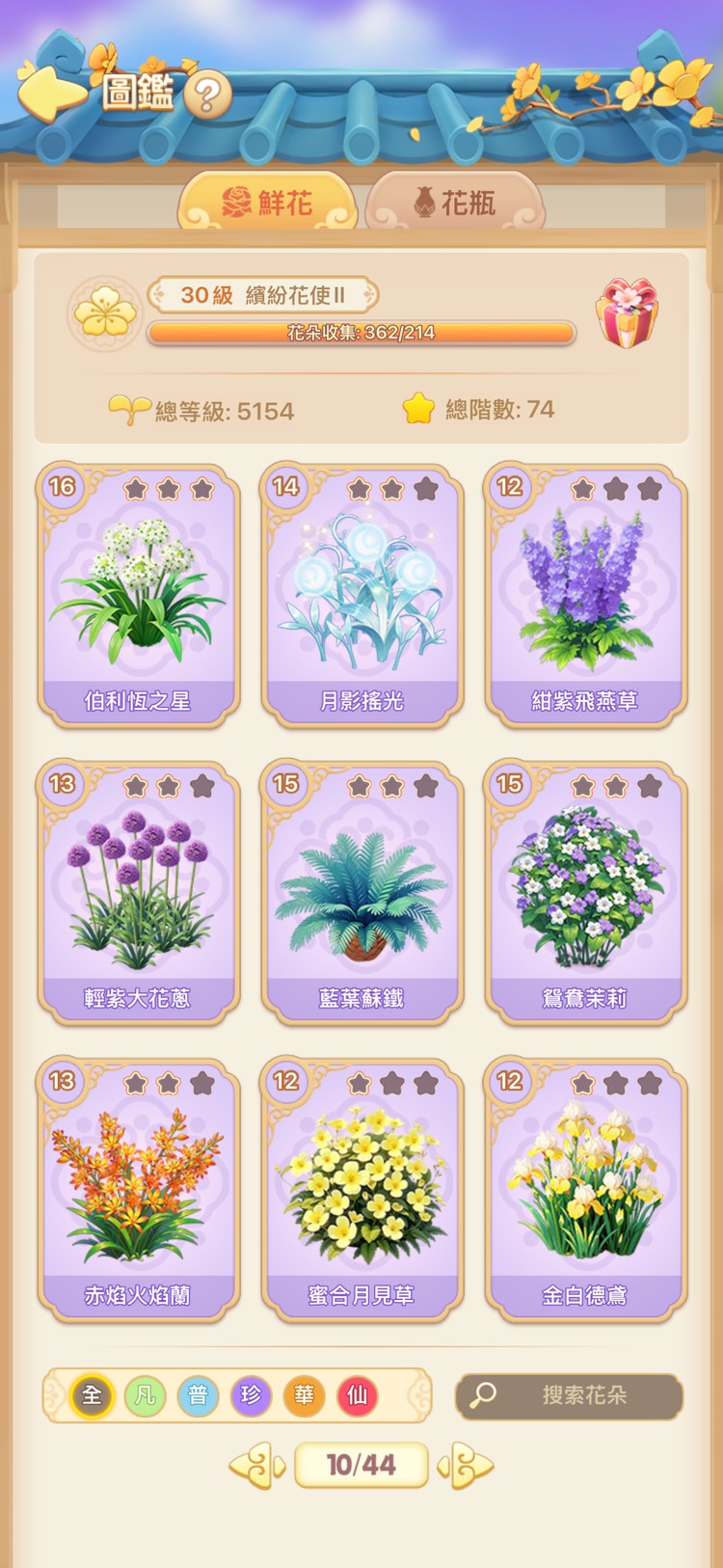The image size is (723, 1568).
Task: Show only 珍 rarity flowers
Action: [251, 1395]
